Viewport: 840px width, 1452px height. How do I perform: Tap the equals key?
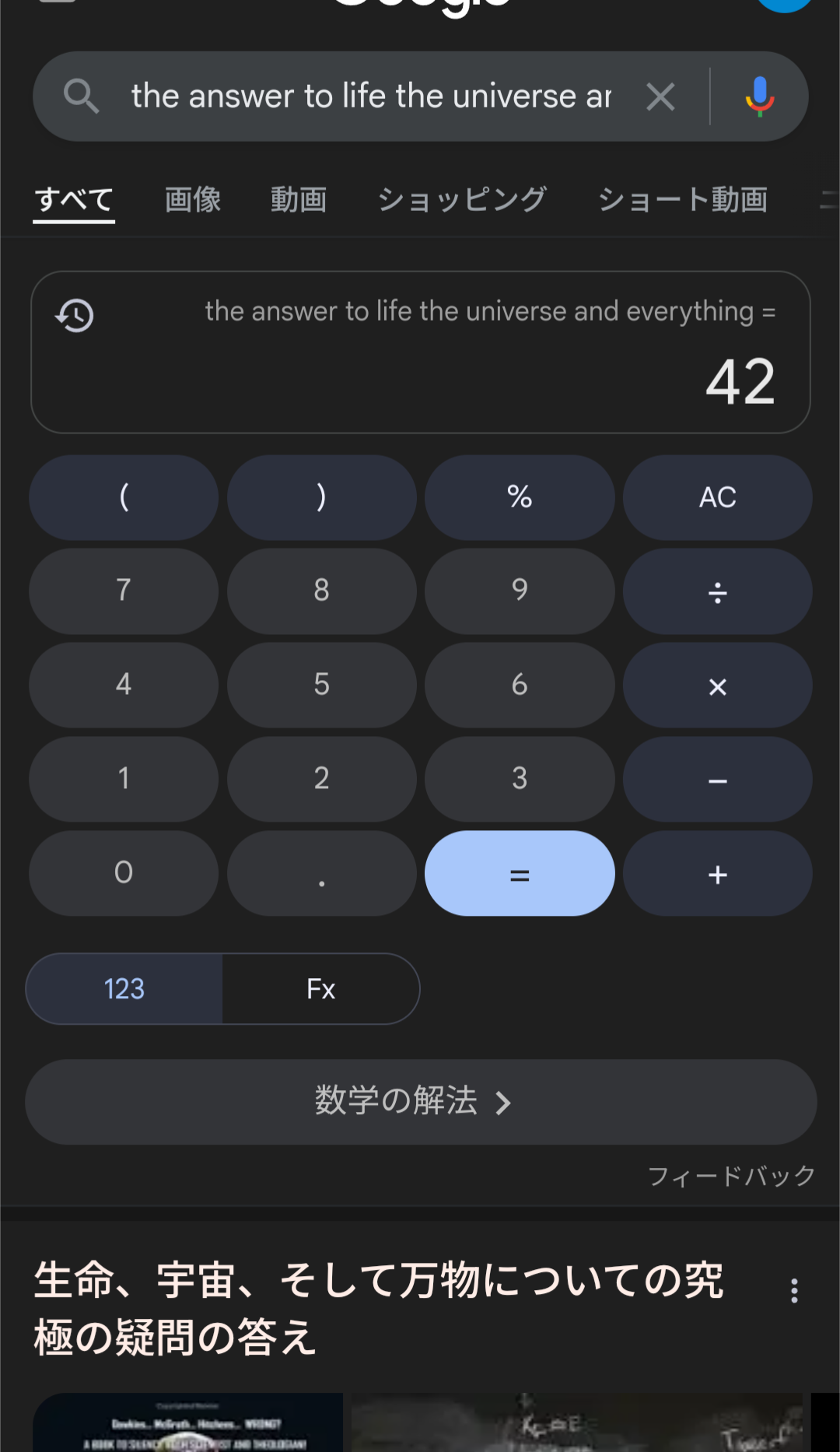pyautogui.click(x=520, y=874)
